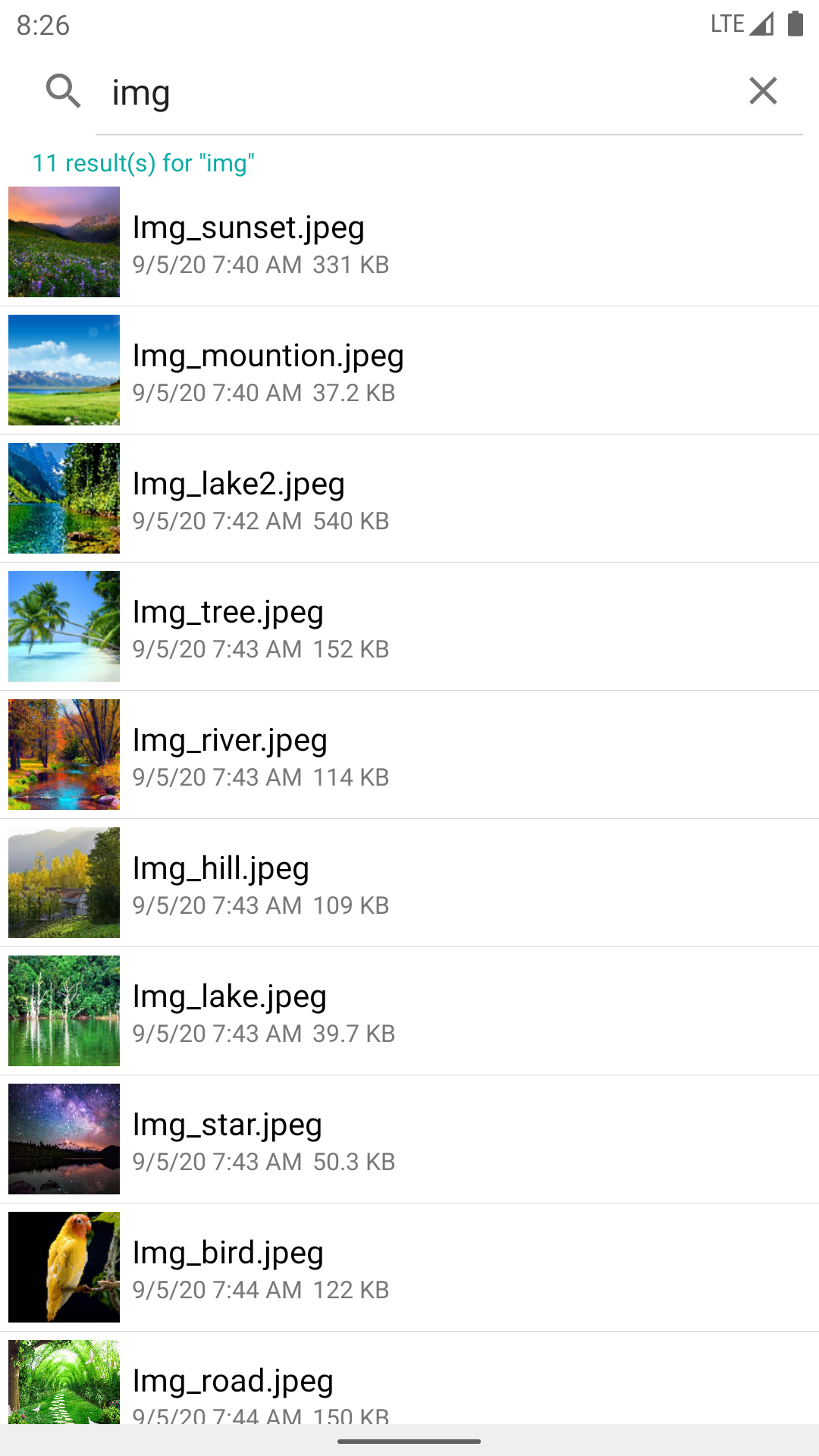The height and width of the screenshot is (1456, 819).
Task: Select Img_star.jpeg
Action: (x=409, y=1140)
